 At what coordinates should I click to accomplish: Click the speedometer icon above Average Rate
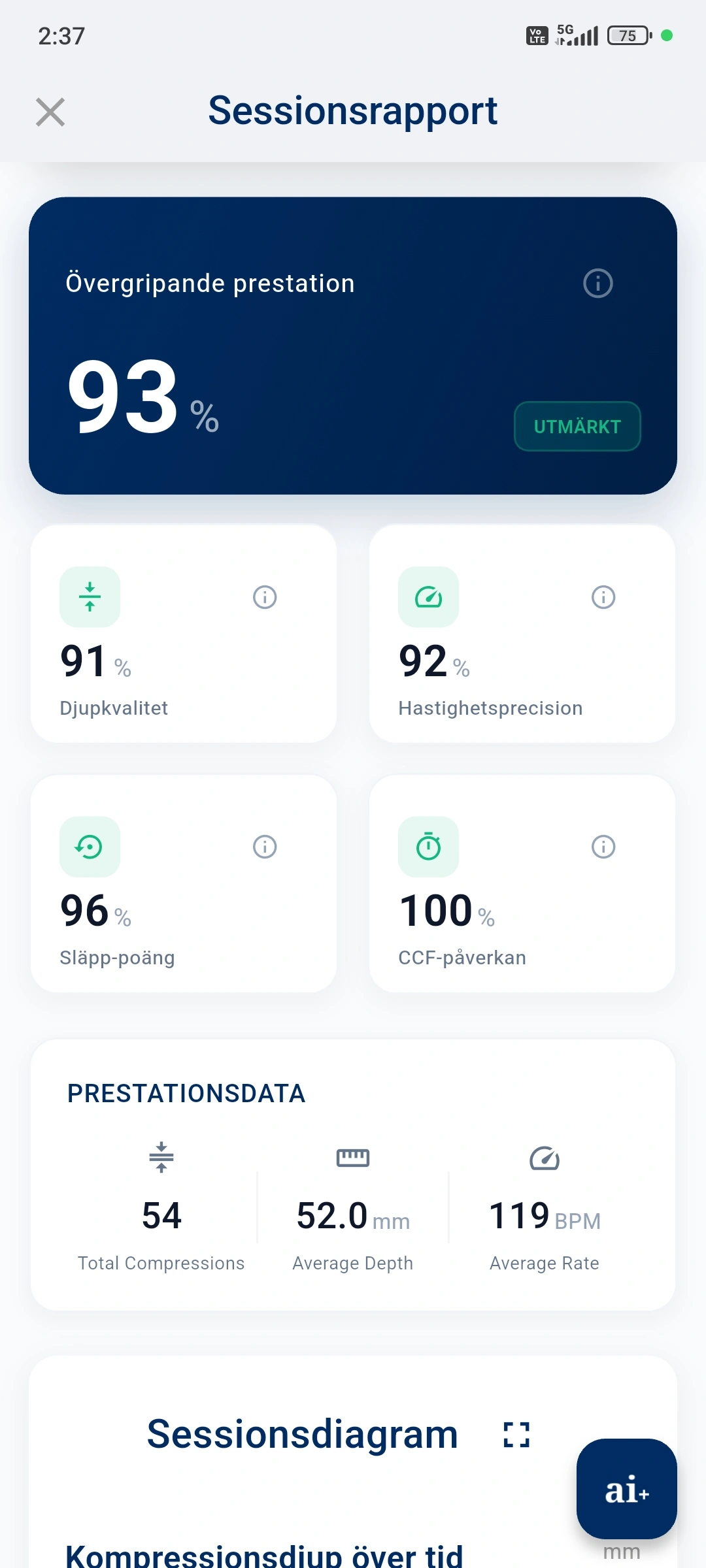click(543, 1158)
